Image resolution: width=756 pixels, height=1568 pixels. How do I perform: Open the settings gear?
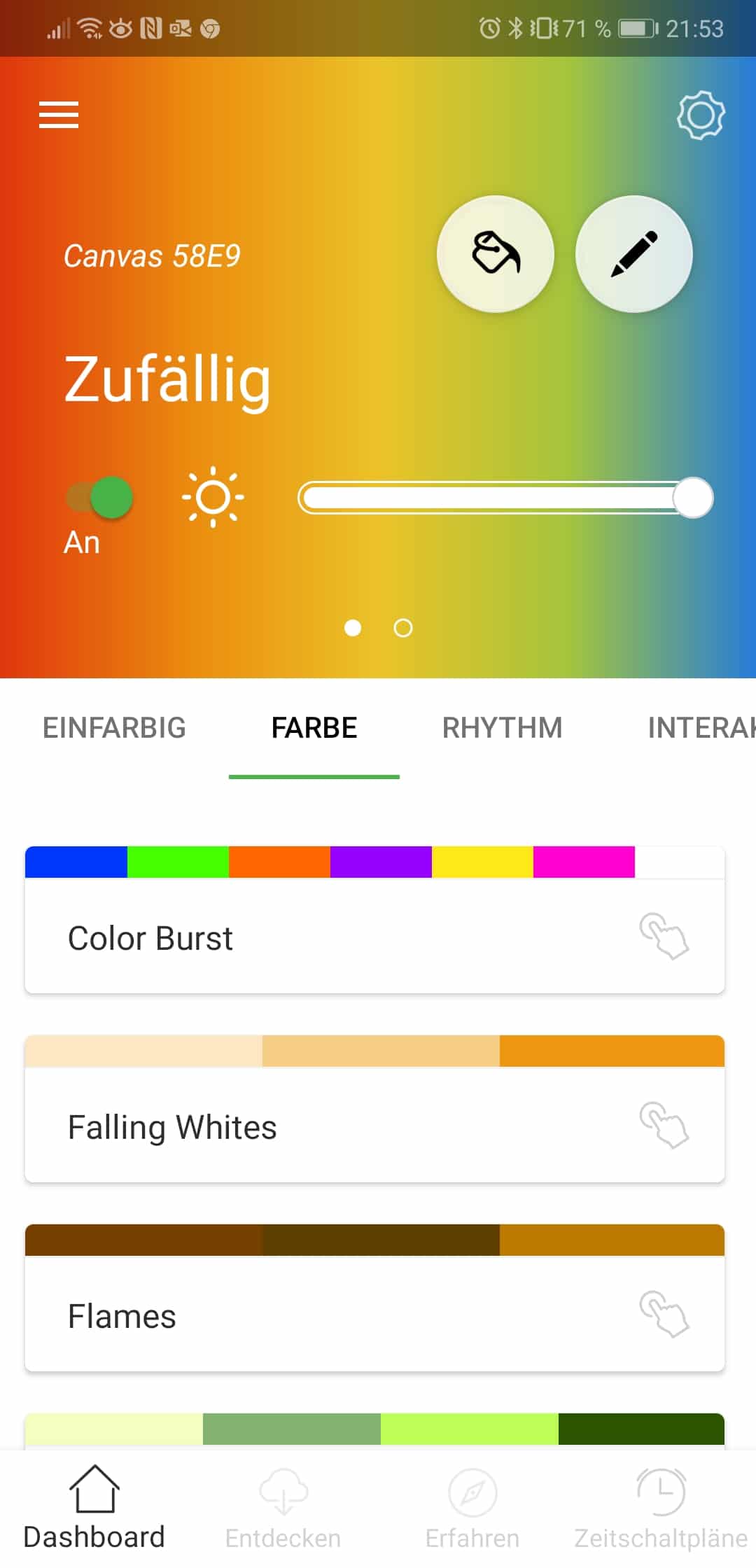pos(701,115)
